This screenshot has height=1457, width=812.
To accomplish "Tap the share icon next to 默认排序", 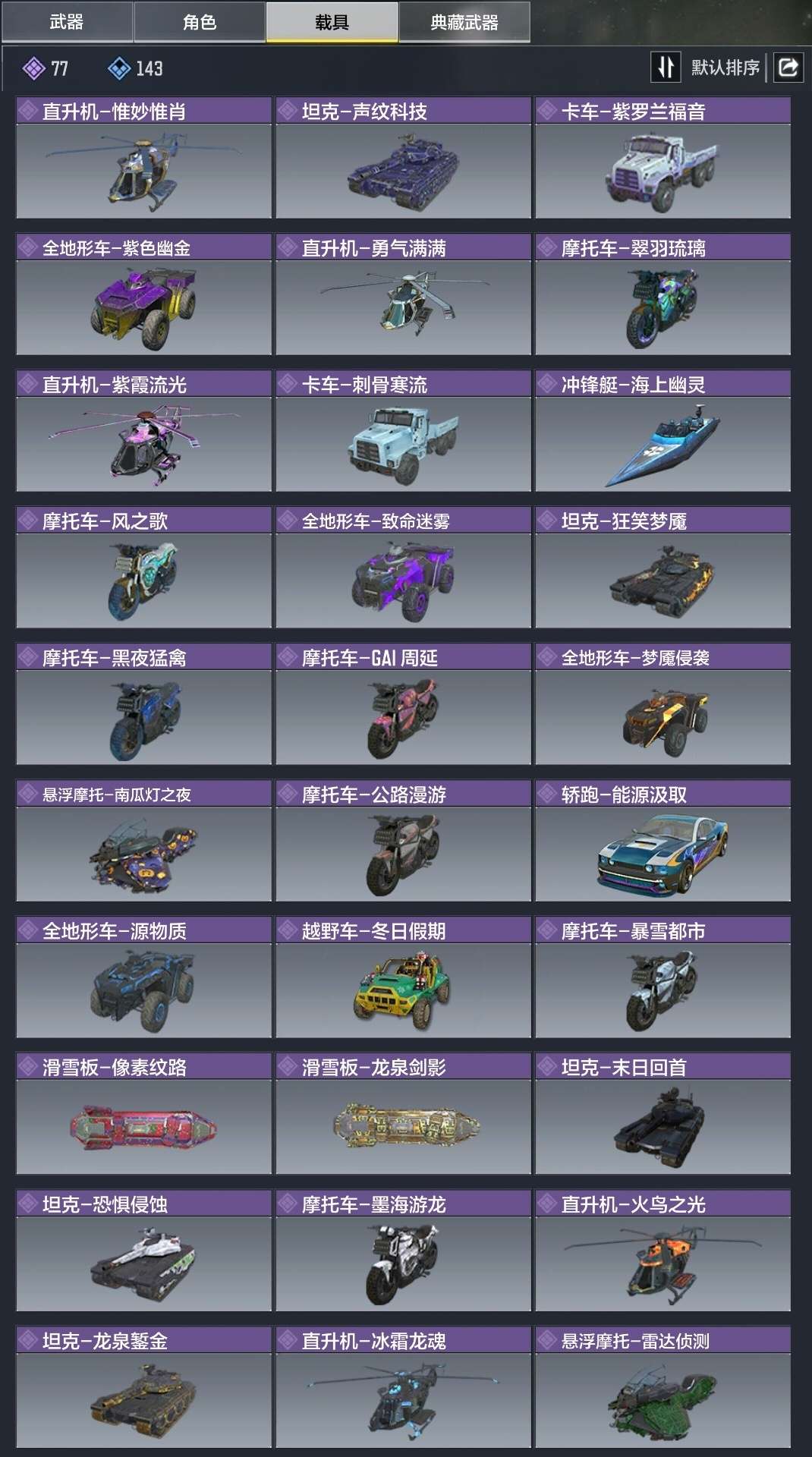I will coord(788,68).
